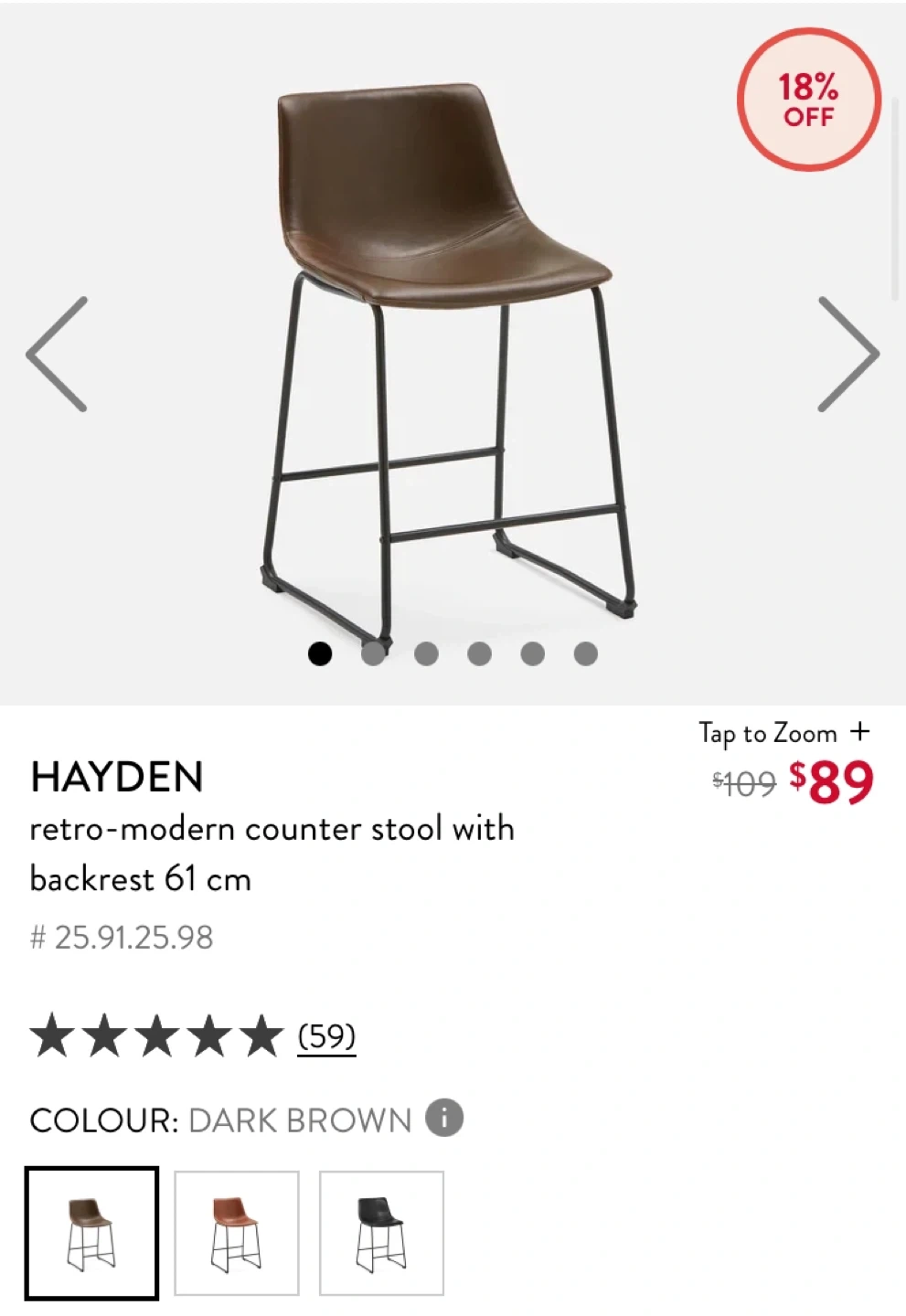Open the 59 customer reviews link
Viewport: 906px width, 1316px height.
[326, 1036]
